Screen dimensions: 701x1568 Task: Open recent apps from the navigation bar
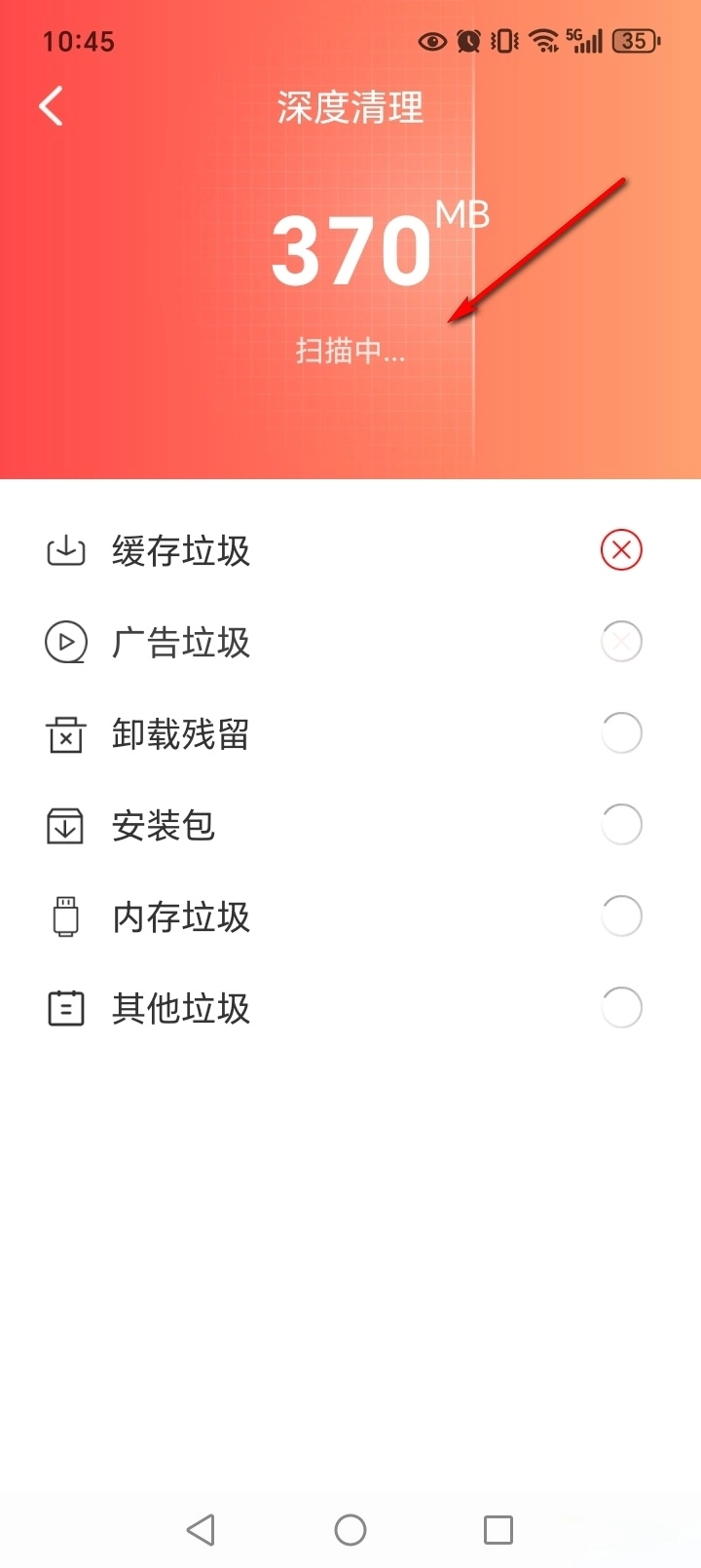click(x=498, y=1529)
